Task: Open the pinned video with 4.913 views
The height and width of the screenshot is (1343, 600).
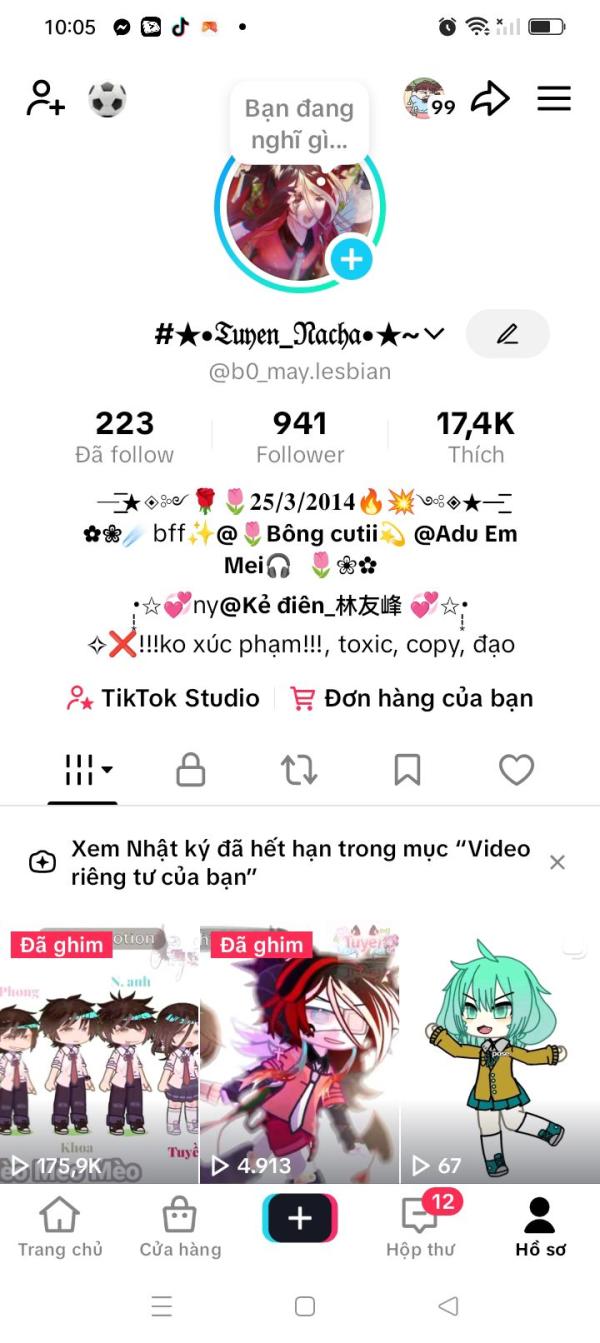Action: 300,1054
